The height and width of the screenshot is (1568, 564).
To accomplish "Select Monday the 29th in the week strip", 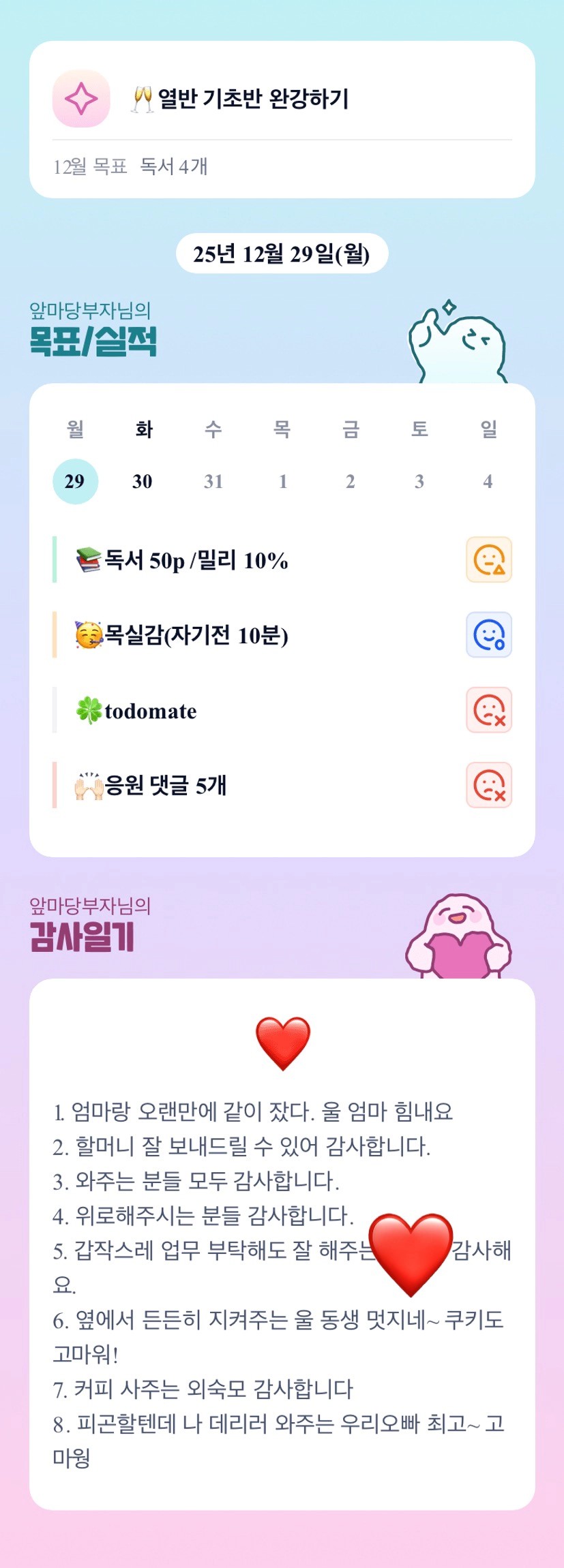I will click(x=75, y=481).
